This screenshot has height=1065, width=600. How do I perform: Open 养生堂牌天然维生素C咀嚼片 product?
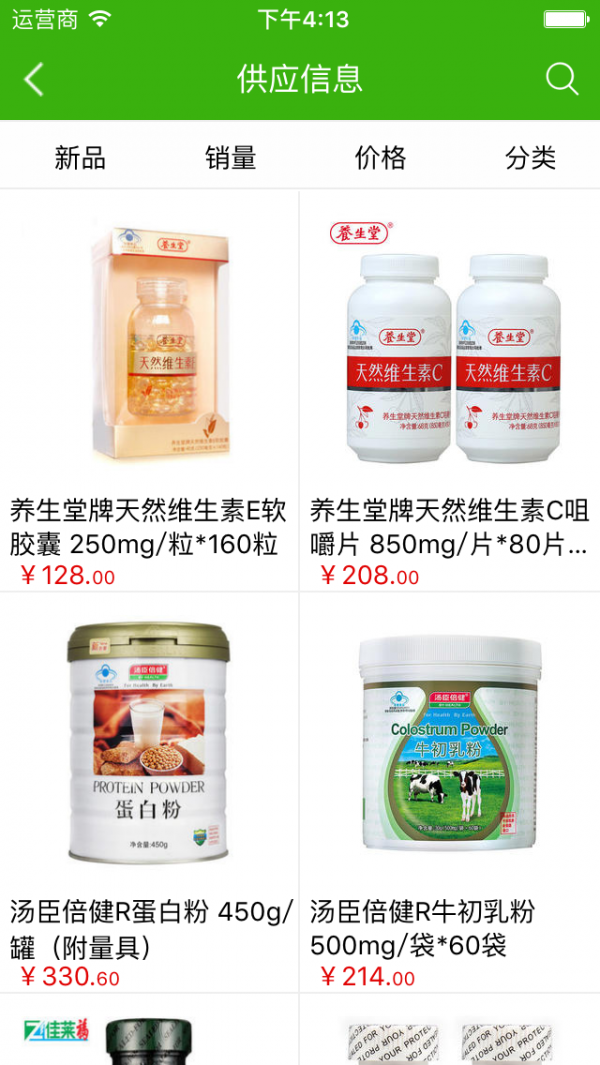(450, 391)
